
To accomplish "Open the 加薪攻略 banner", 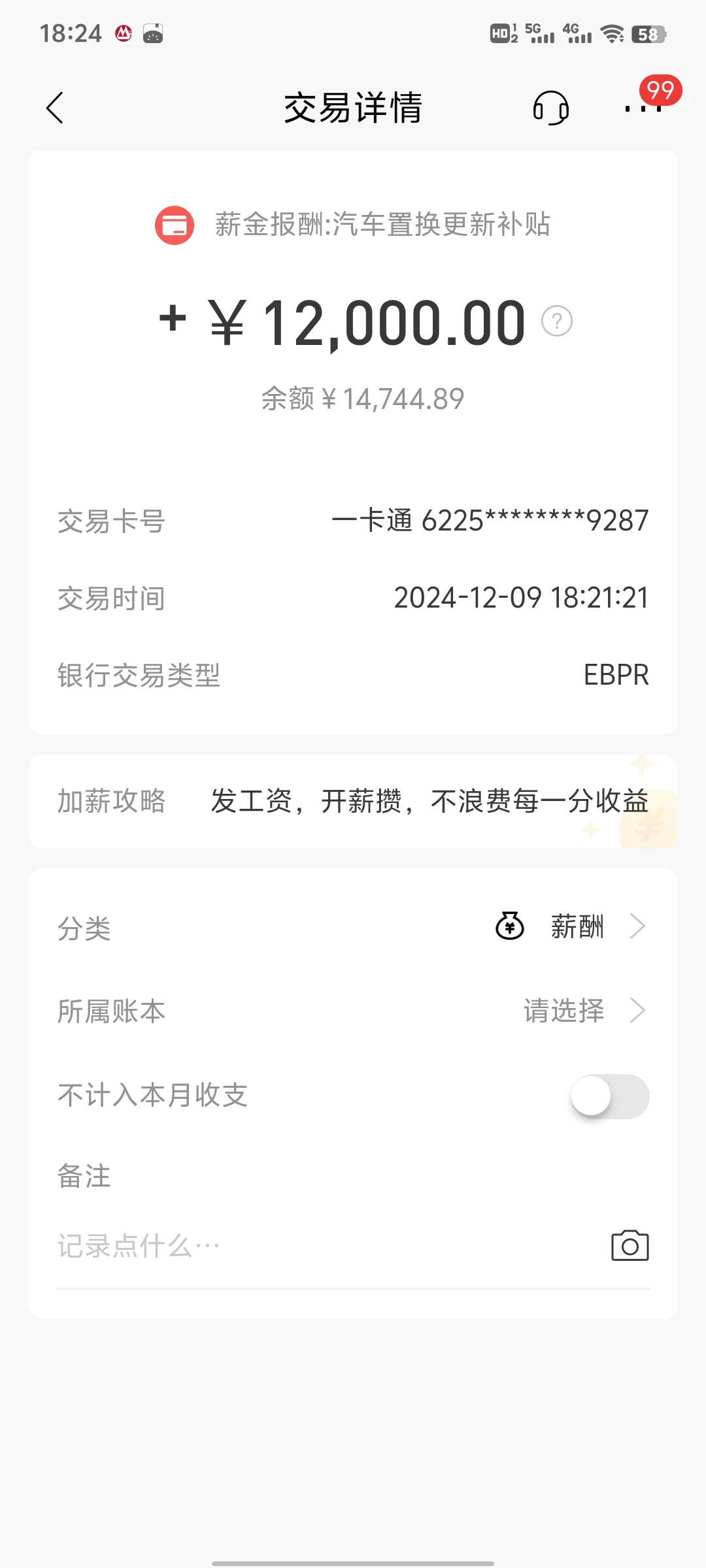I will (353, 802).
